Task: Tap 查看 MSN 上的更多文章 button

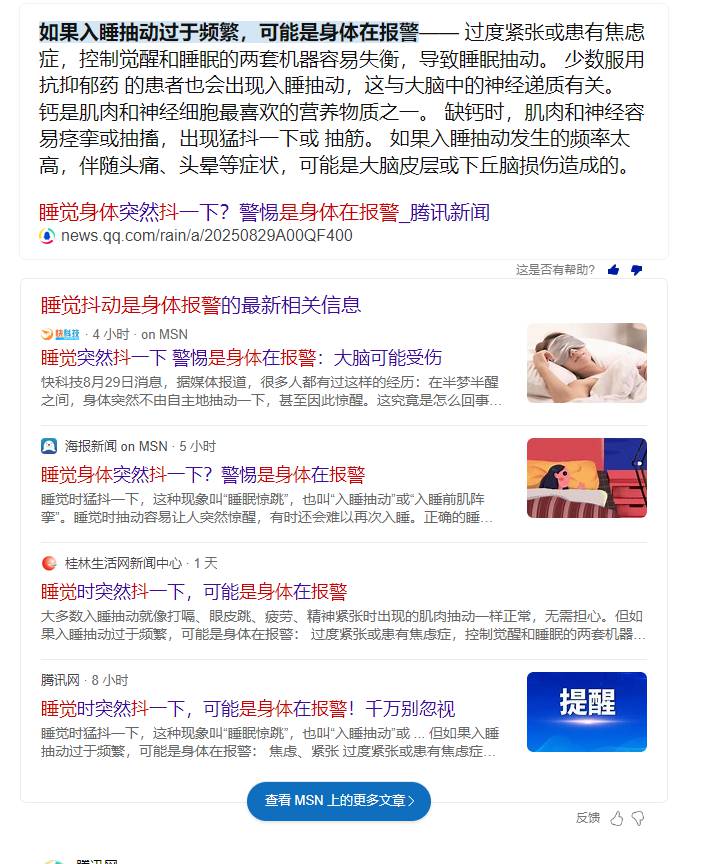Action: pyautogui.click(x=338, y=801)
